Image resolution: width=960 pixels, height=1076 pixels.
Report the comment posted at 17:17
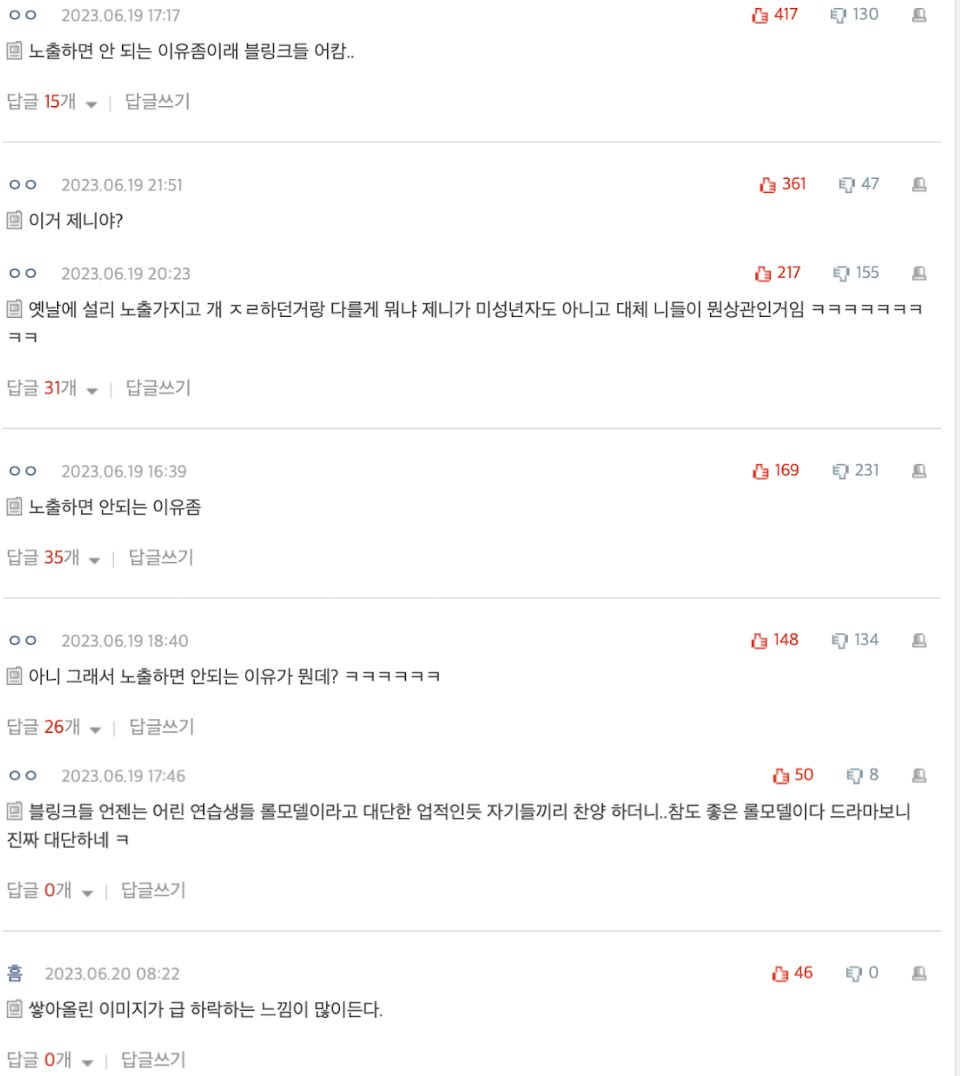(x=920, y=15)
